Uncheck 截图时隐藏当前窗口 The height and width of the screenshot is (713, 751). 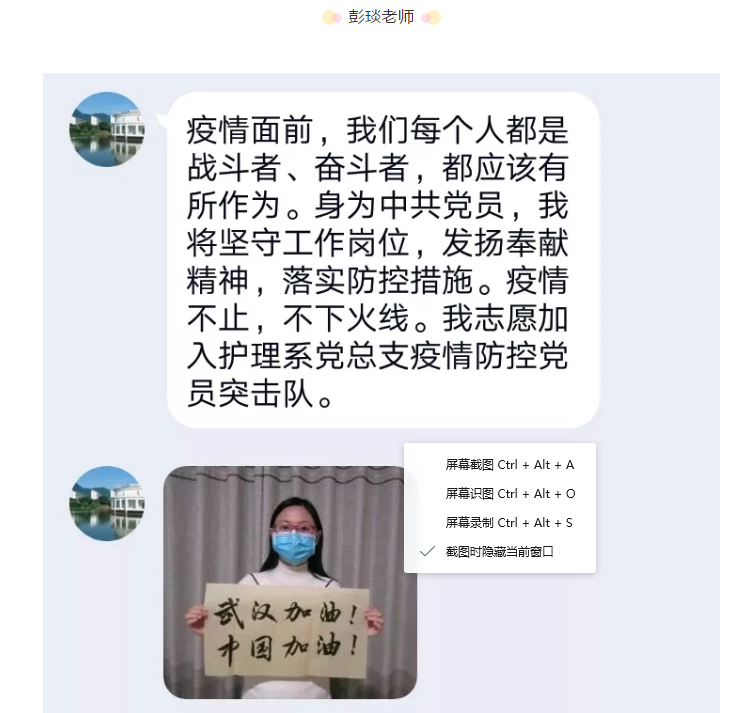tap(499, 551)
